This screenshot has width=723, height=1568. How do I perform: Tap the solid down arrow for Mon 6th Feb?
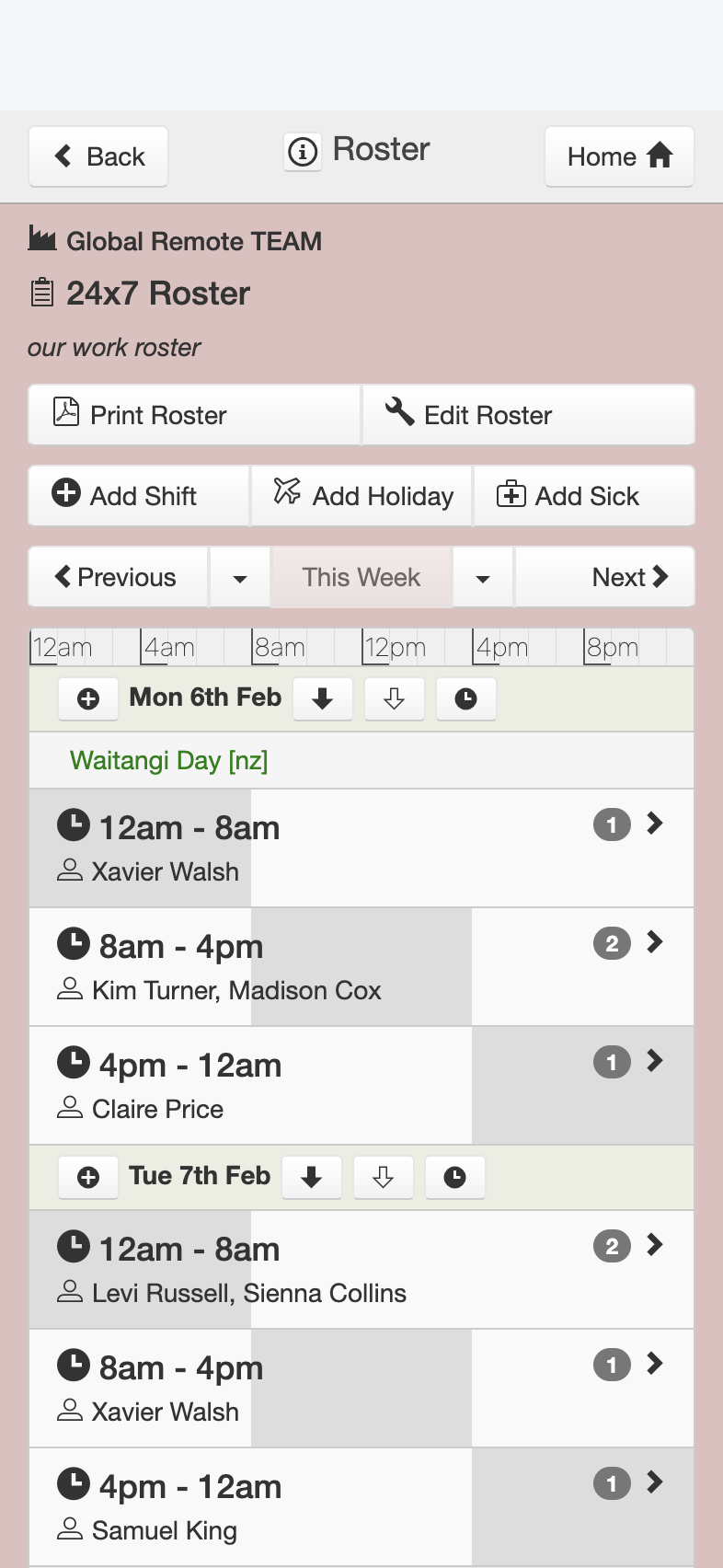click(323, 699)
